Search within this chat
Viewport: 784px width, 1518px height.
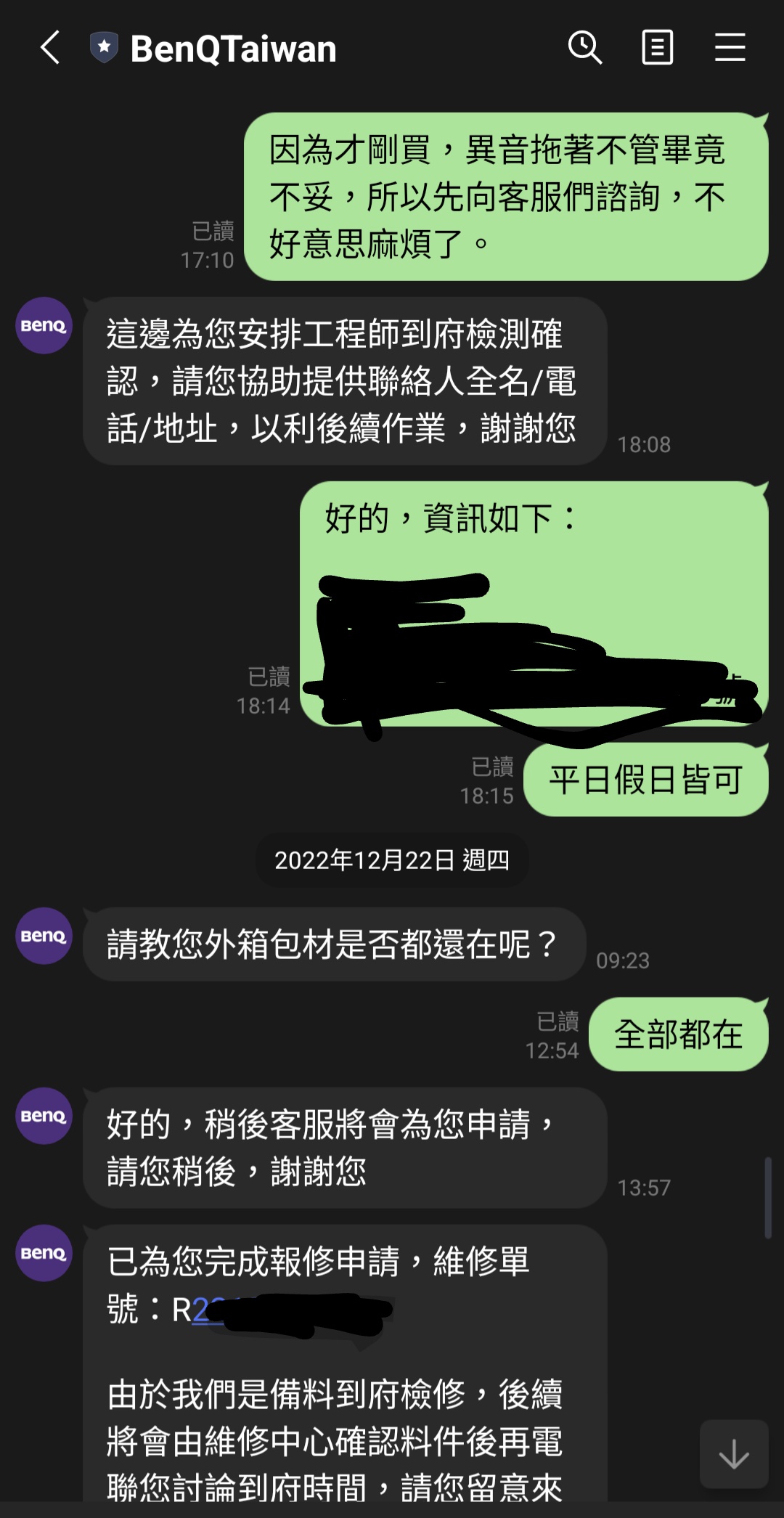point(584,48)
